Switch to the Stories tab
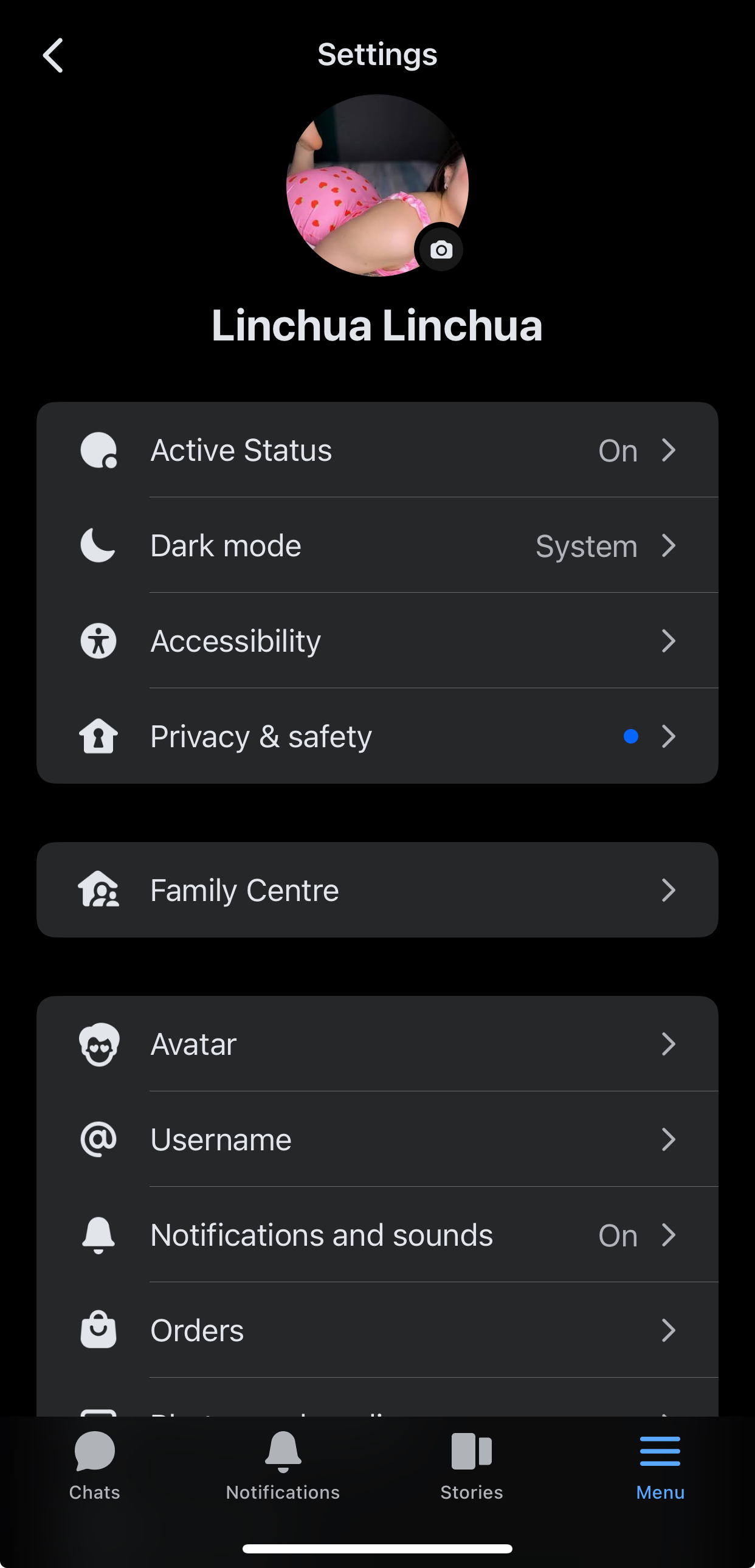Image resolution: width=755 pixels, height=1568 pixels. [472, 1465]
